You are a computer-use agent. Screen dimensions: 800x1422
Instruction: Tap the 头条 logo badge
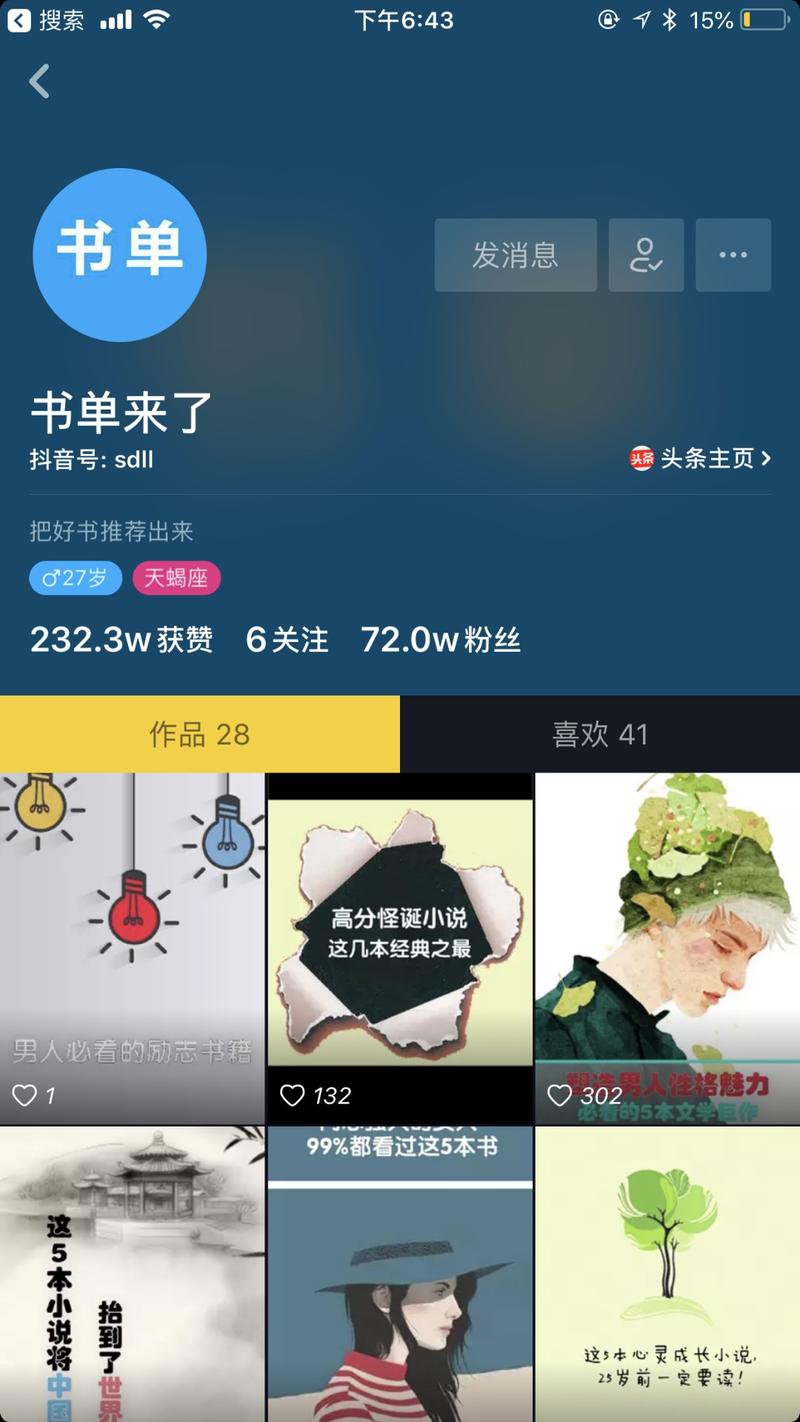coord(641,458)
